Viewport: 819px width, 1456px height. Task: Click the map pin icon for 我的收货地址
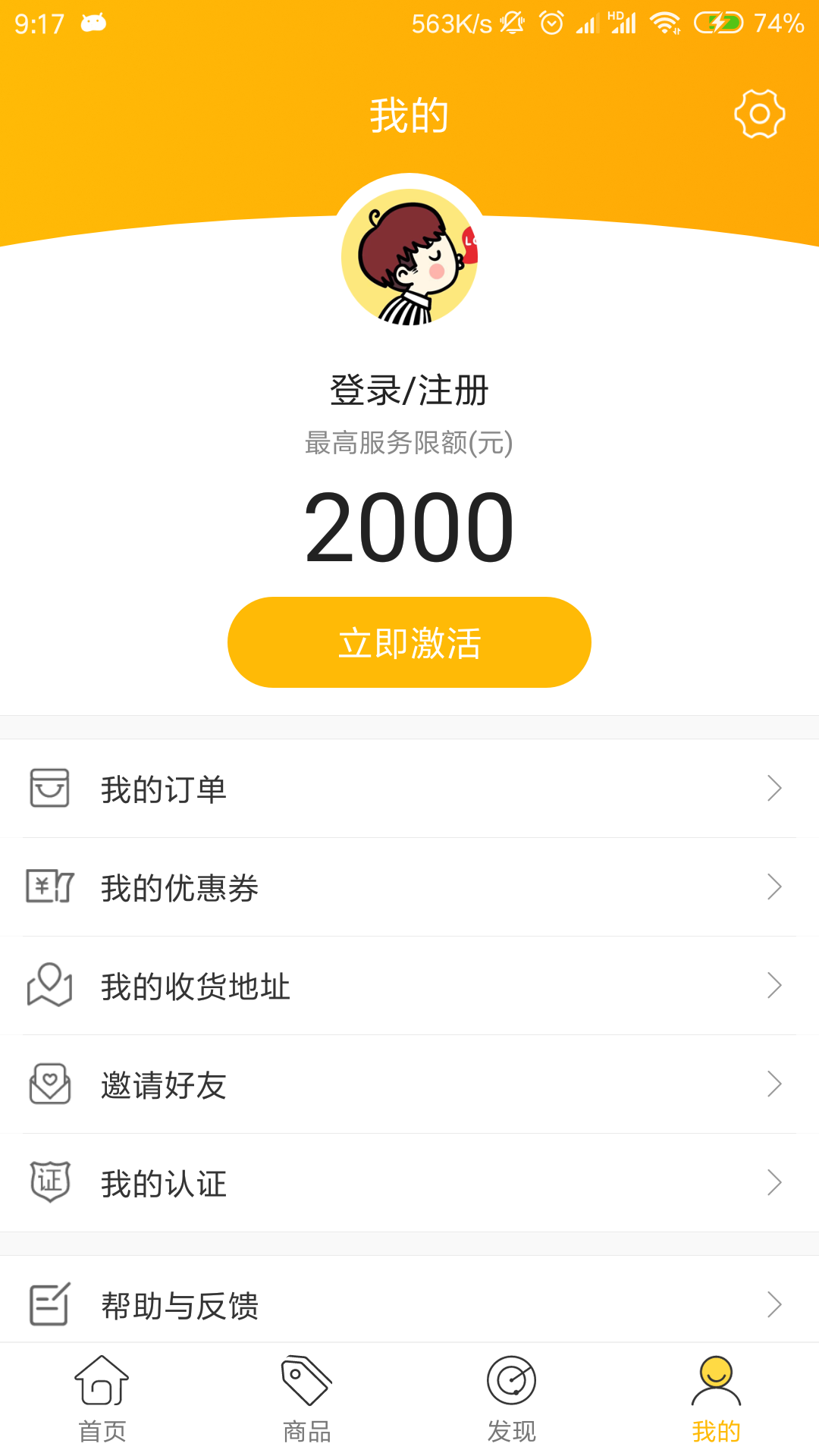pos(49,985)
